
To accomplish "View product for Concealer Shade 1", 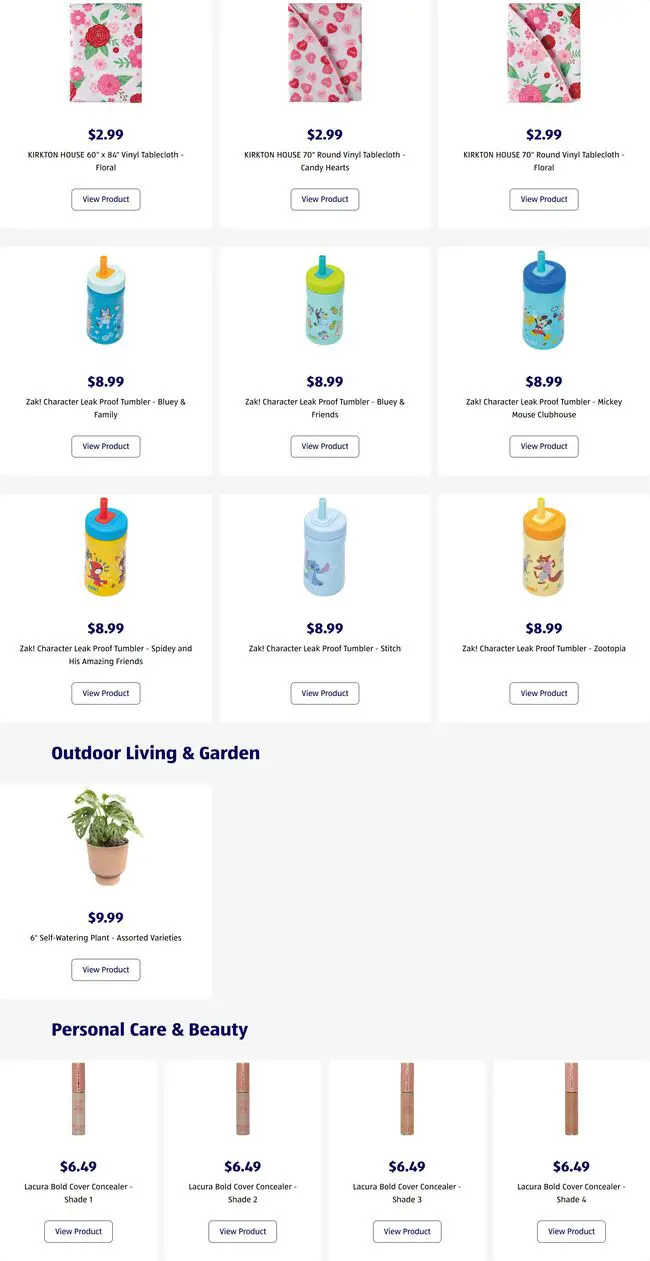I will click(78, 1231).
